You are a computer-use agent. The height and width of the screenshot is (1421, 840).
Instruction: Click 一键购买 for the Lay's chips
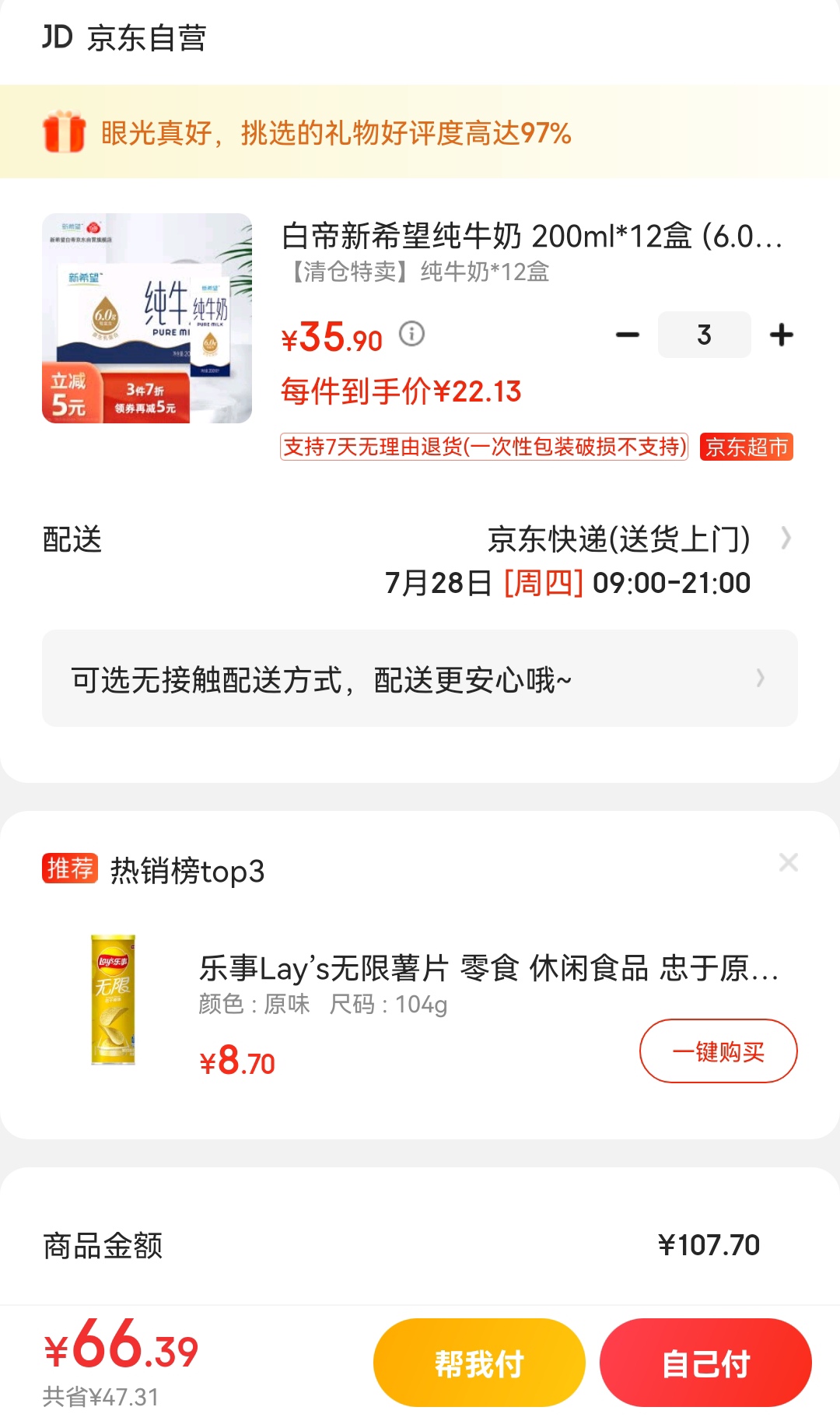coord(717,1051)
